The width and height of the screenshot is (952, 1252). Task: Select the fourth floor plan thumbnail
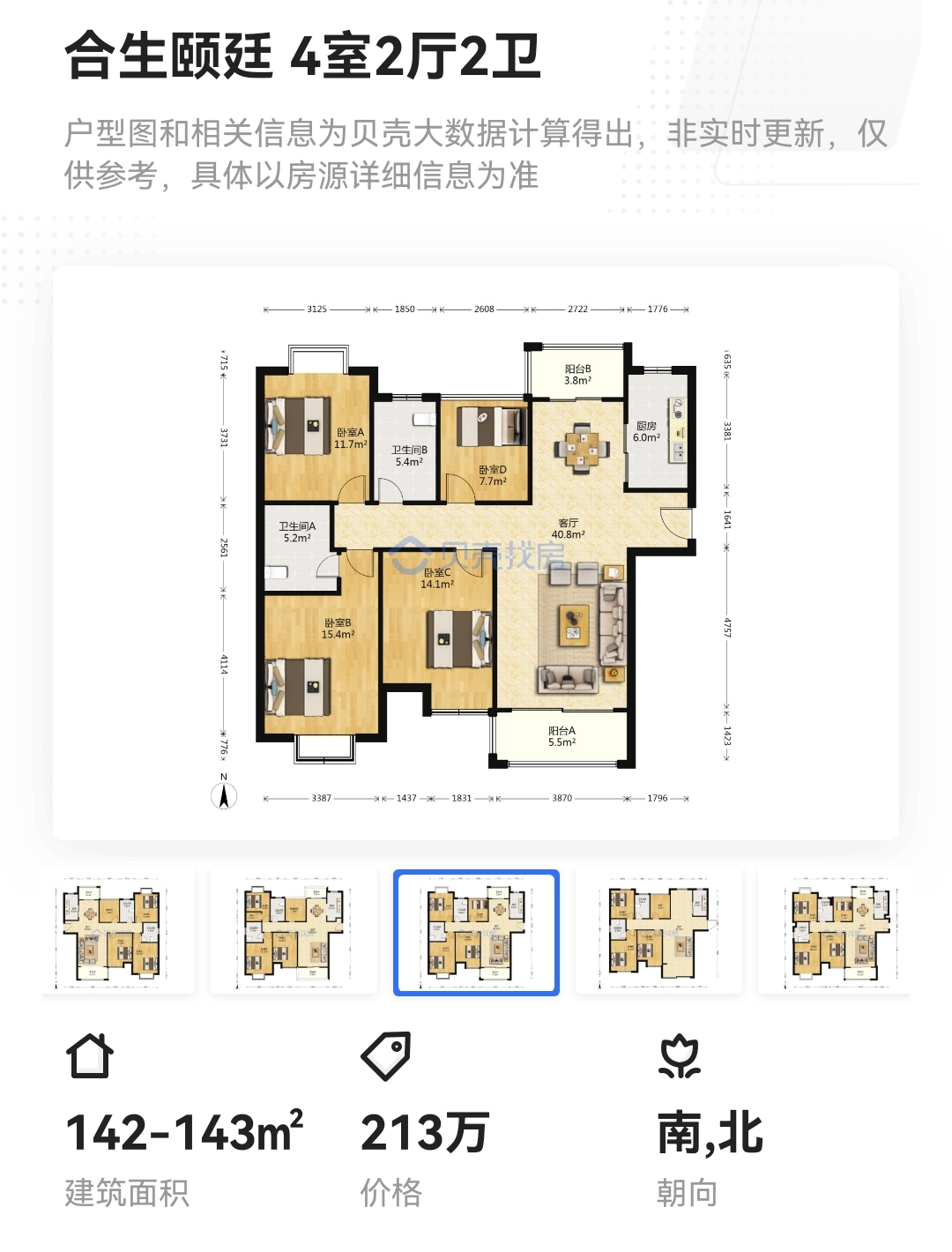658,931
